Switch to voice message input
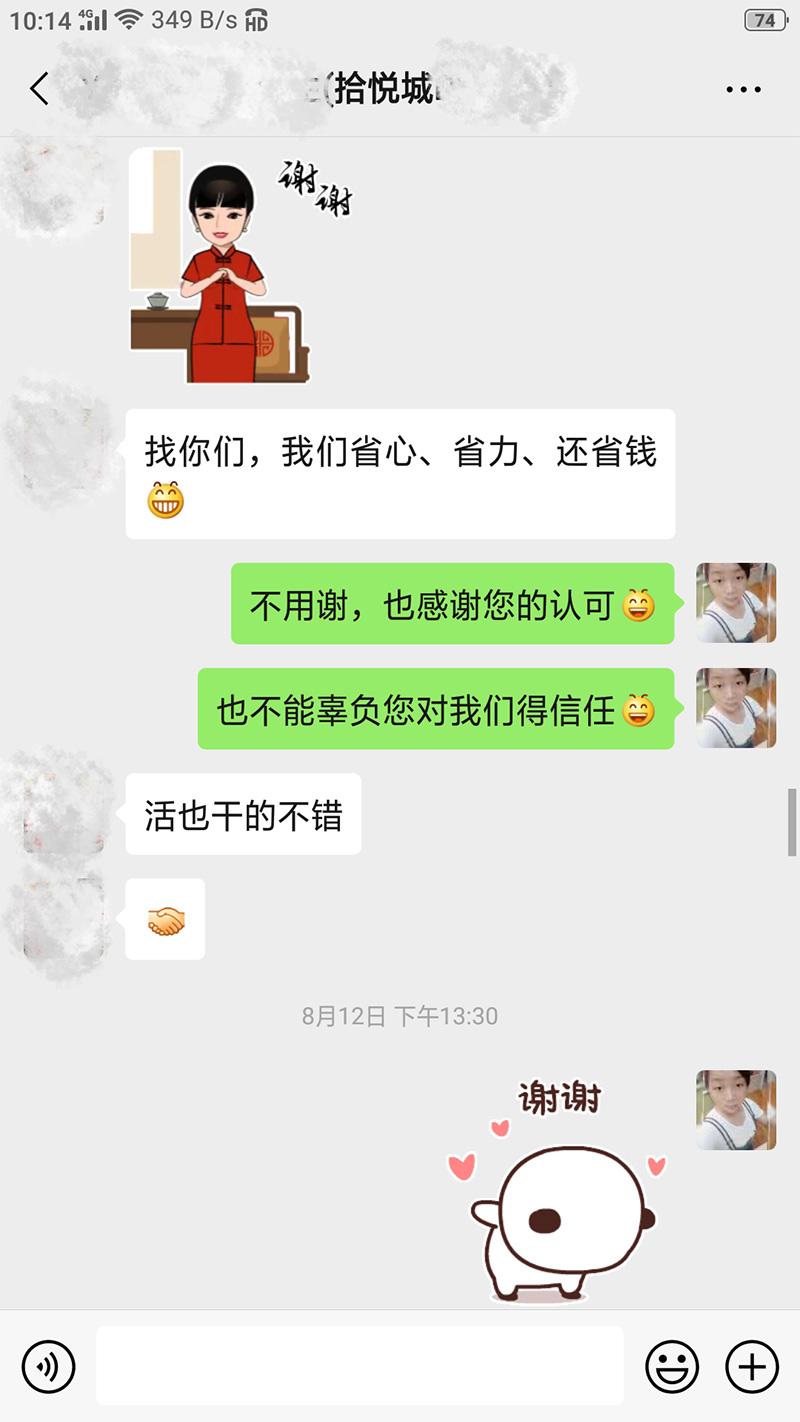800x1422 pixels. pos(49,1365)
